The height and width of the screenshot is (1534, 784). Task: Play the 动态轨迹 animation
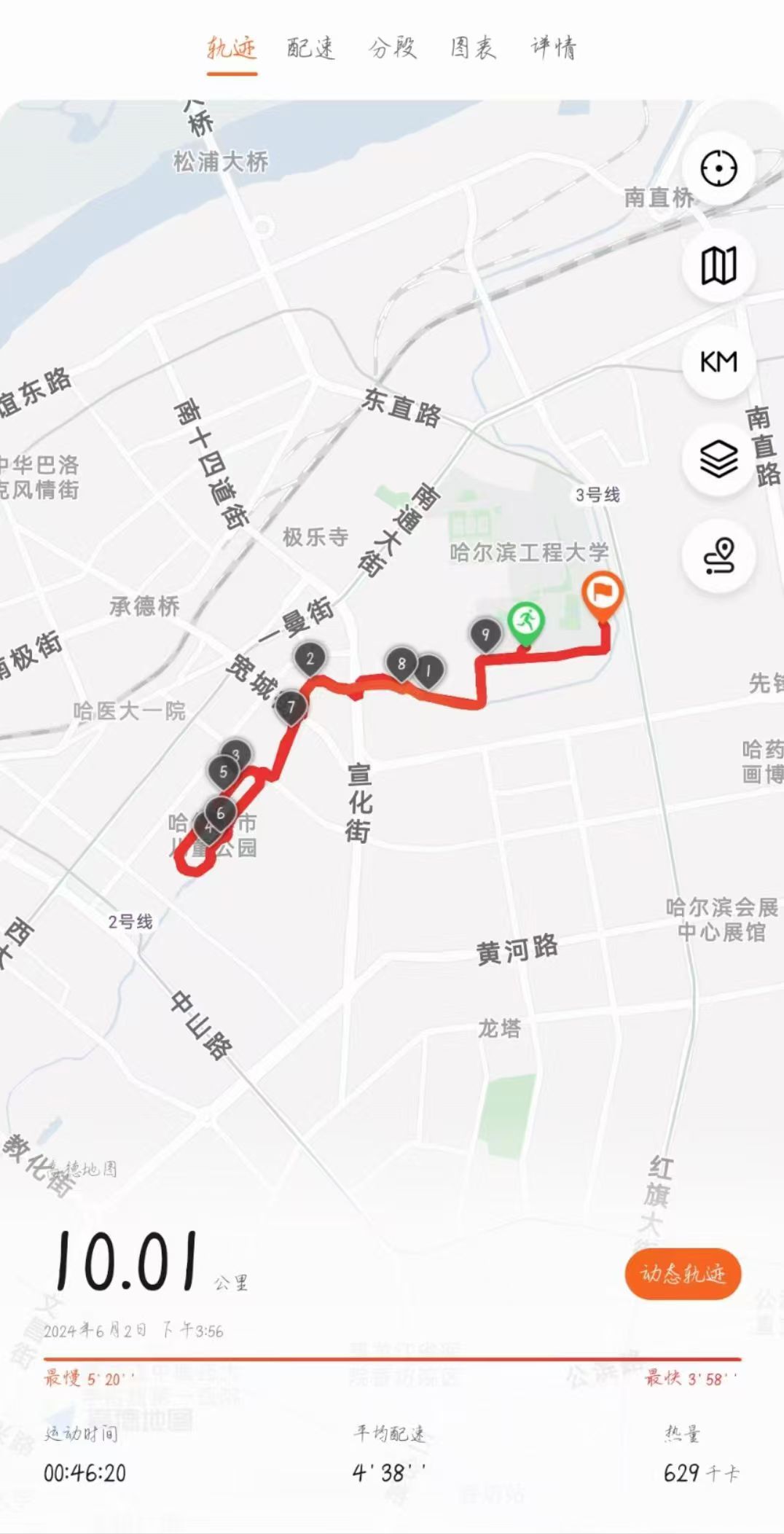tap(683, 1274)
